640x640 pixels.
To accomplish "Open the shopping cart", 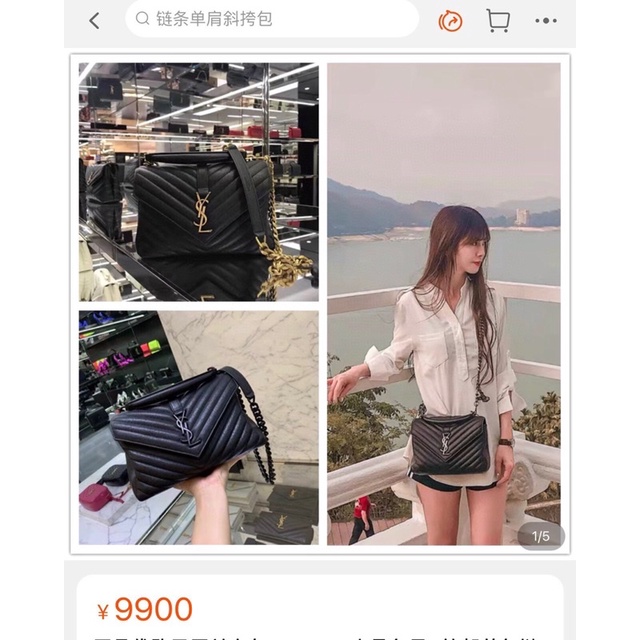I will (498, 20).
